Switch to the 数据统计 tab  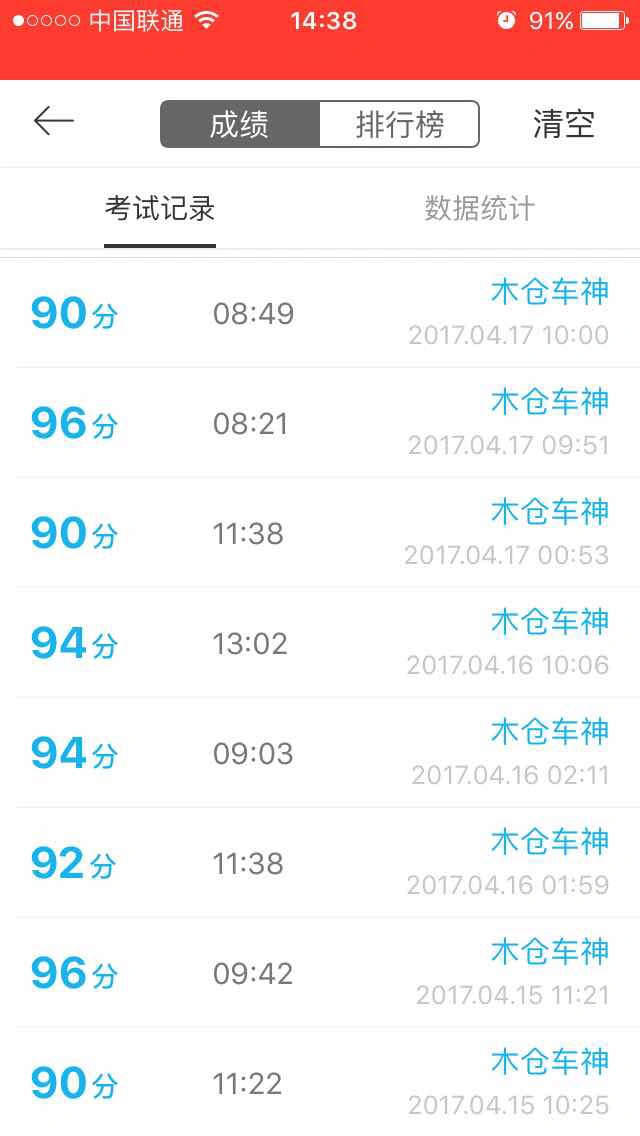(x=480, y=209)
